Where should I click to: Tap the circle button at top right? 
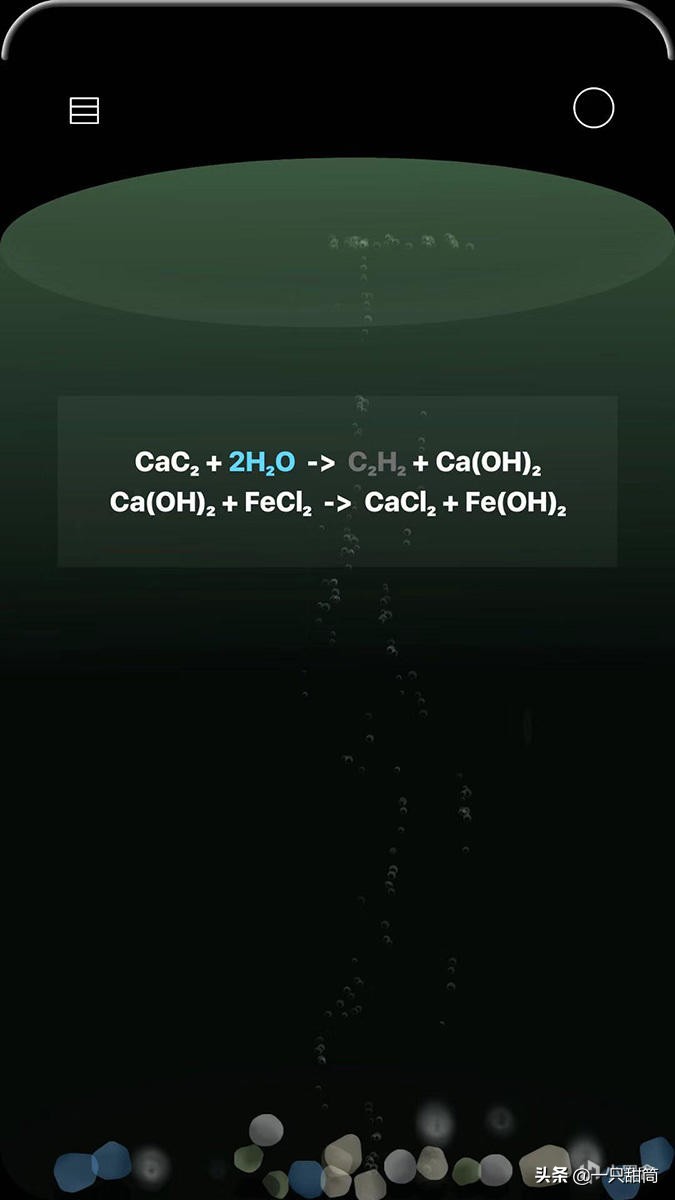[593, 108]
